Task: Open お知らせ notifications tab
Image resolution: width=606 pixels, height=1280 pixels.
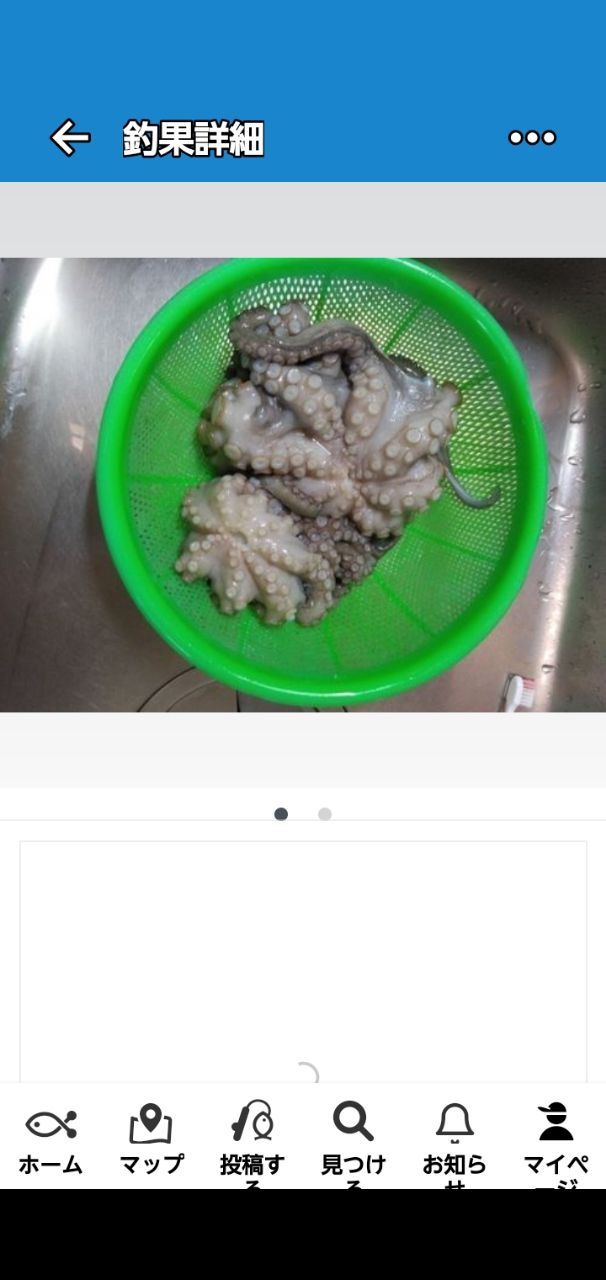Action: tap(454, 1138)
